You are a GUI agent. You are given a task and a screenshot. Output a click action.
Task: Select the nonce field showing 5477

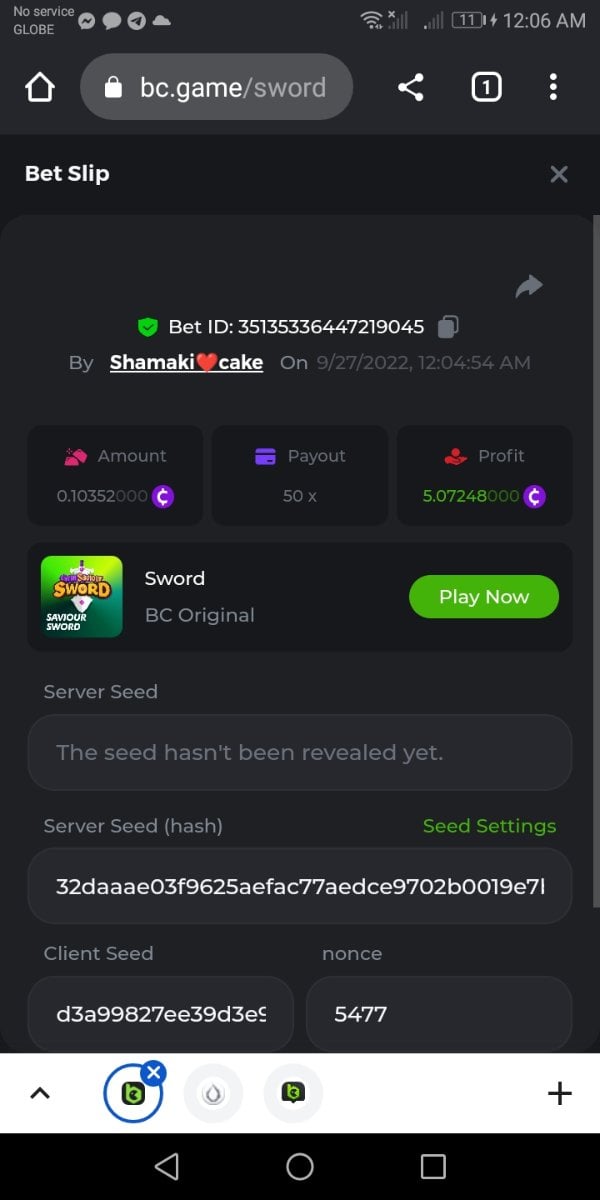(438, 1014)
